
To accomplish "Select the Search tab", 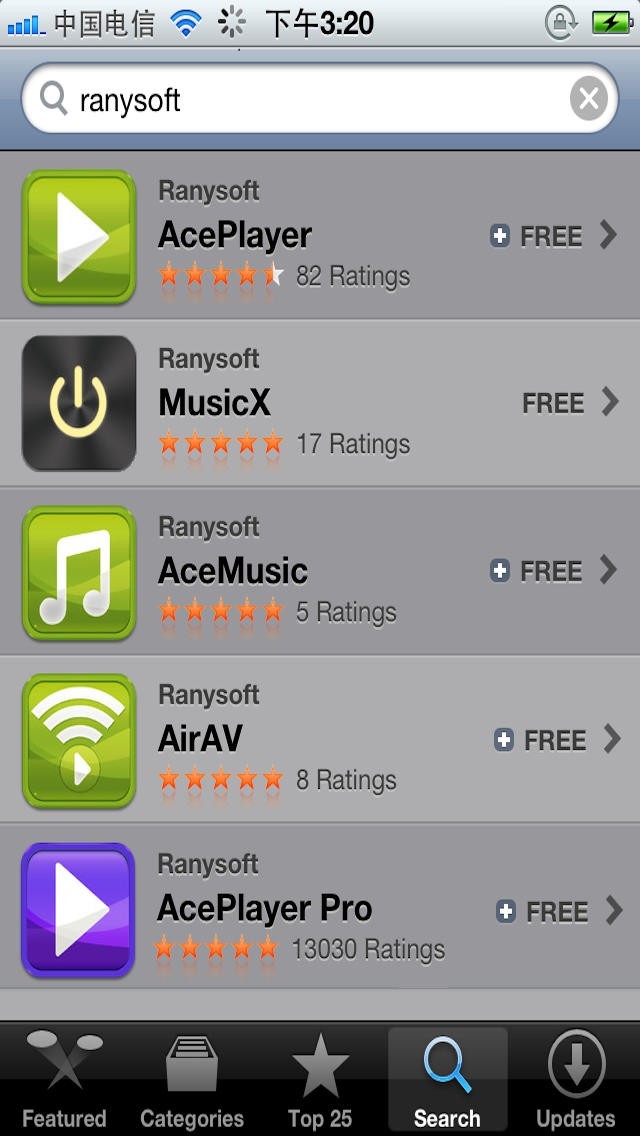I will click(447, 1080).
